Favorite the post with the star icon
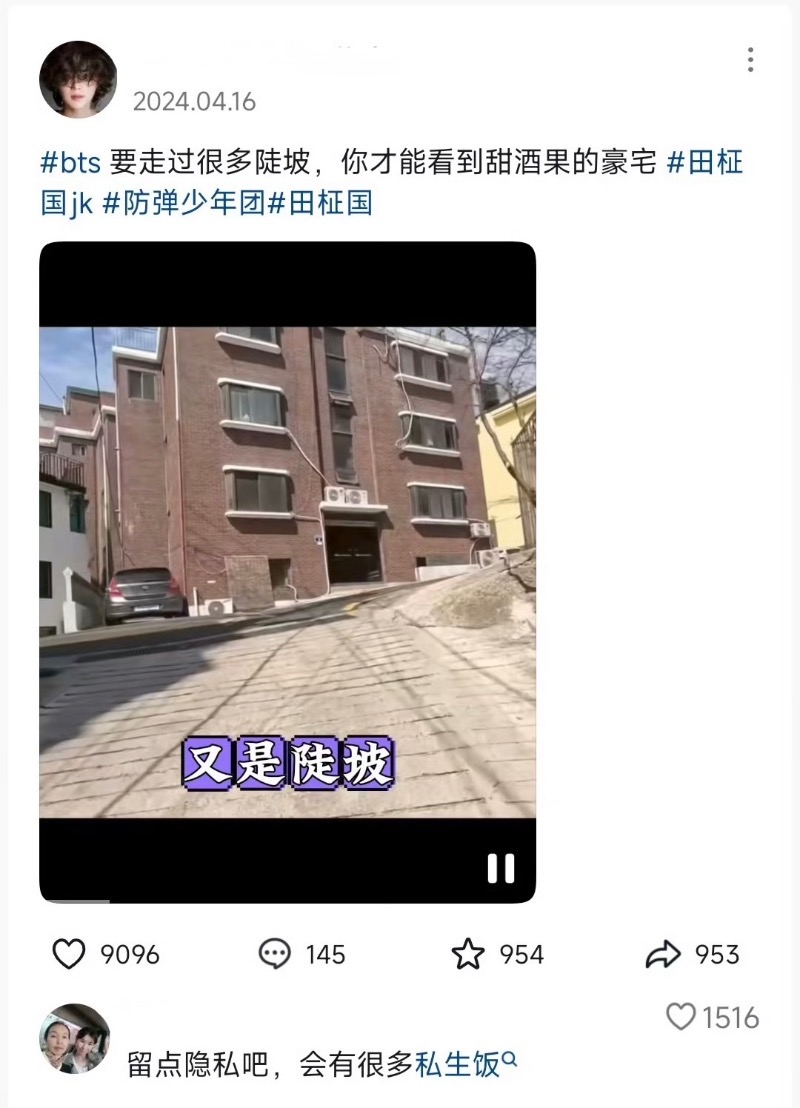This screenshot has height=1108, width=800. 468,955
